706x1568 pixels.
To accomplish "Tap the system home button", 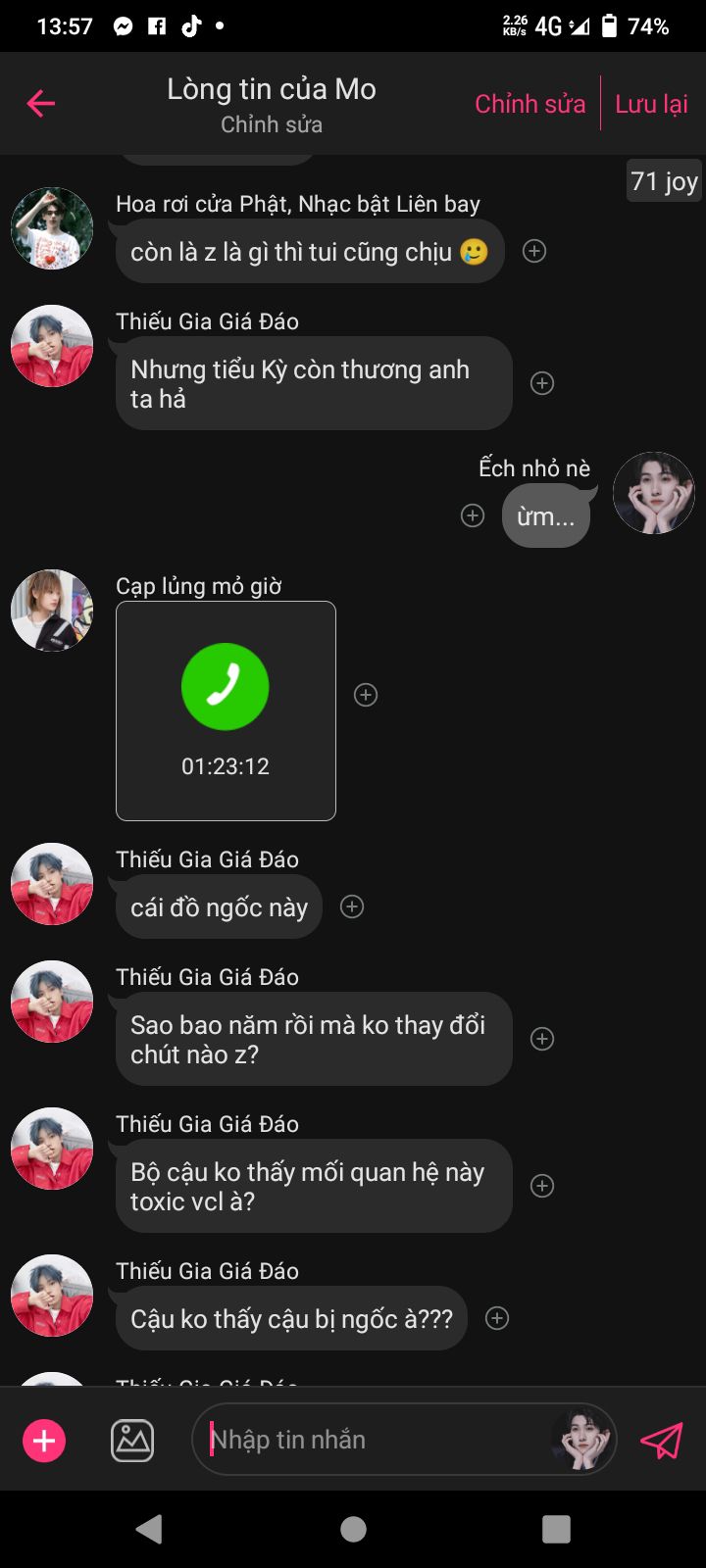I will pyautogui.click(x=353, y=1529).
